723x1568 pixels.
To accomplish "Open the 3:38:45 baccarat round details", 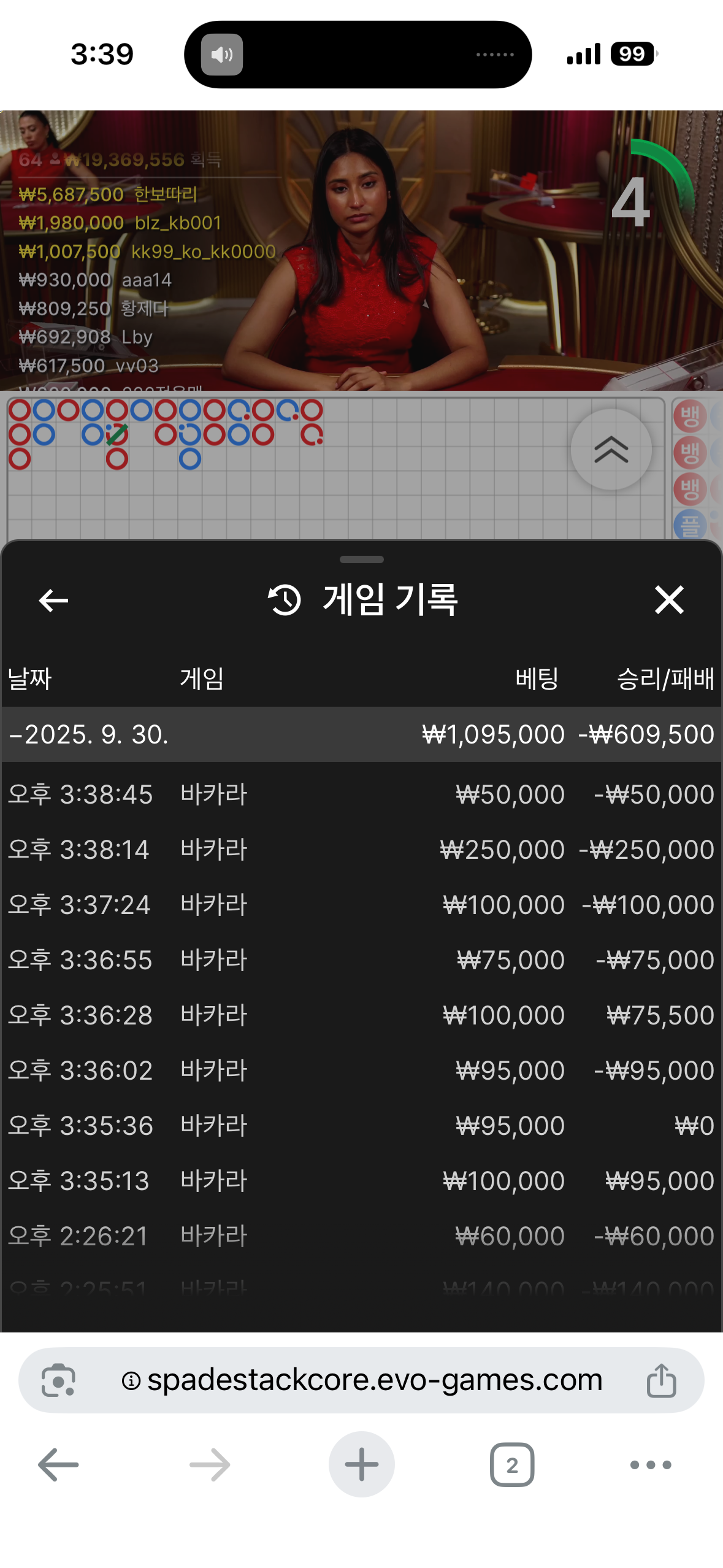I will [361, 794].
